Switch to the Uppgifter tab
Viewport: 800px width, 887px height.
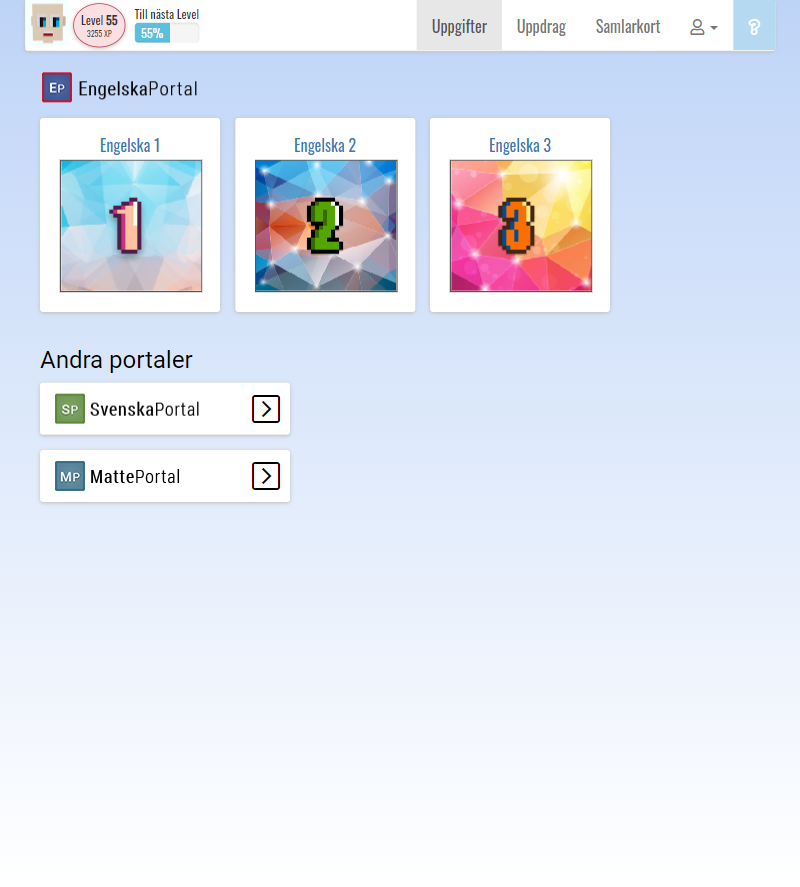coord(459,26)
